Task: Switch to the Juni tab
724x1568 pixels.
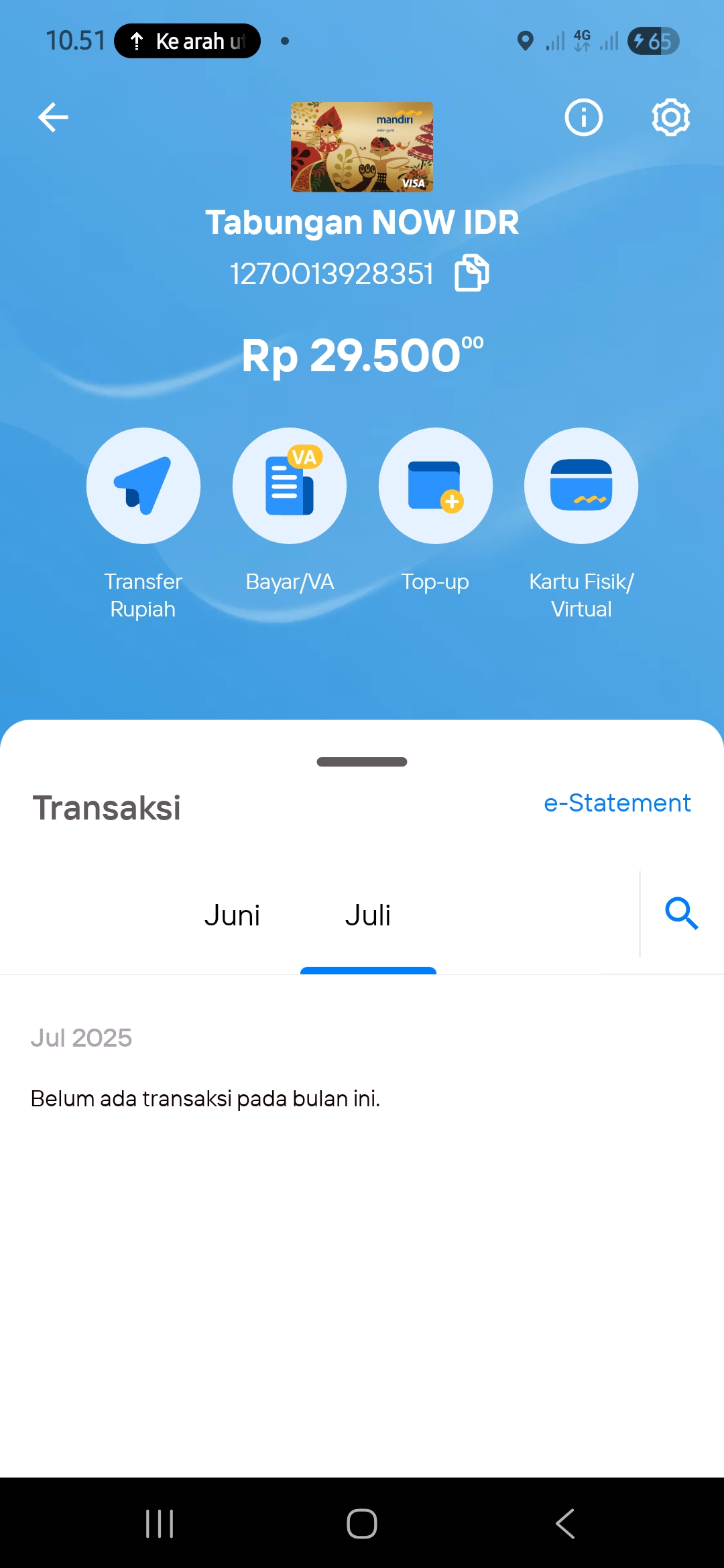Action: tap(232, 915)
